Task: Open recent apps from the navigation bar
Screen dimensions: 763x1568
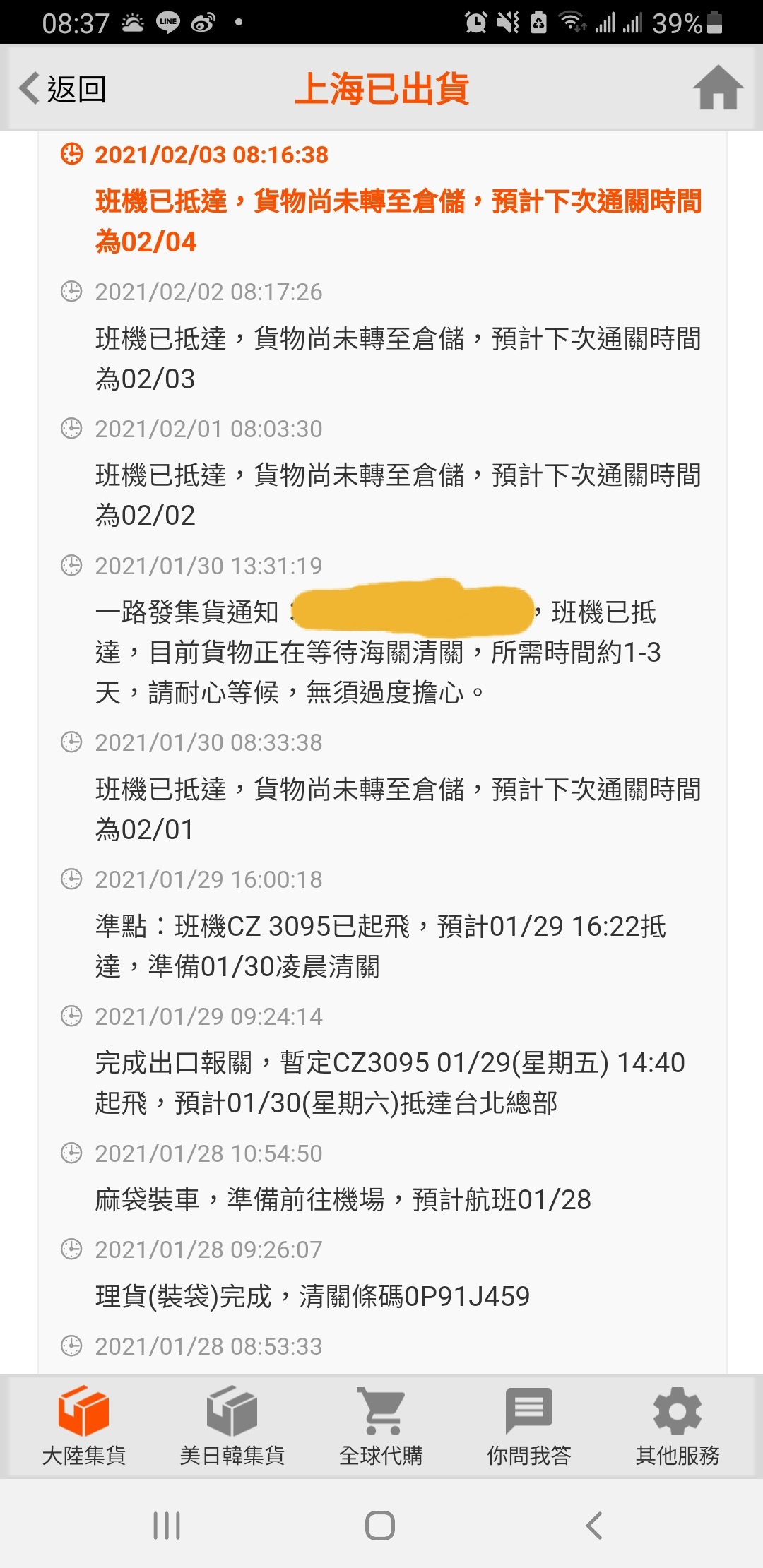Action: [x=167, y=1526]
